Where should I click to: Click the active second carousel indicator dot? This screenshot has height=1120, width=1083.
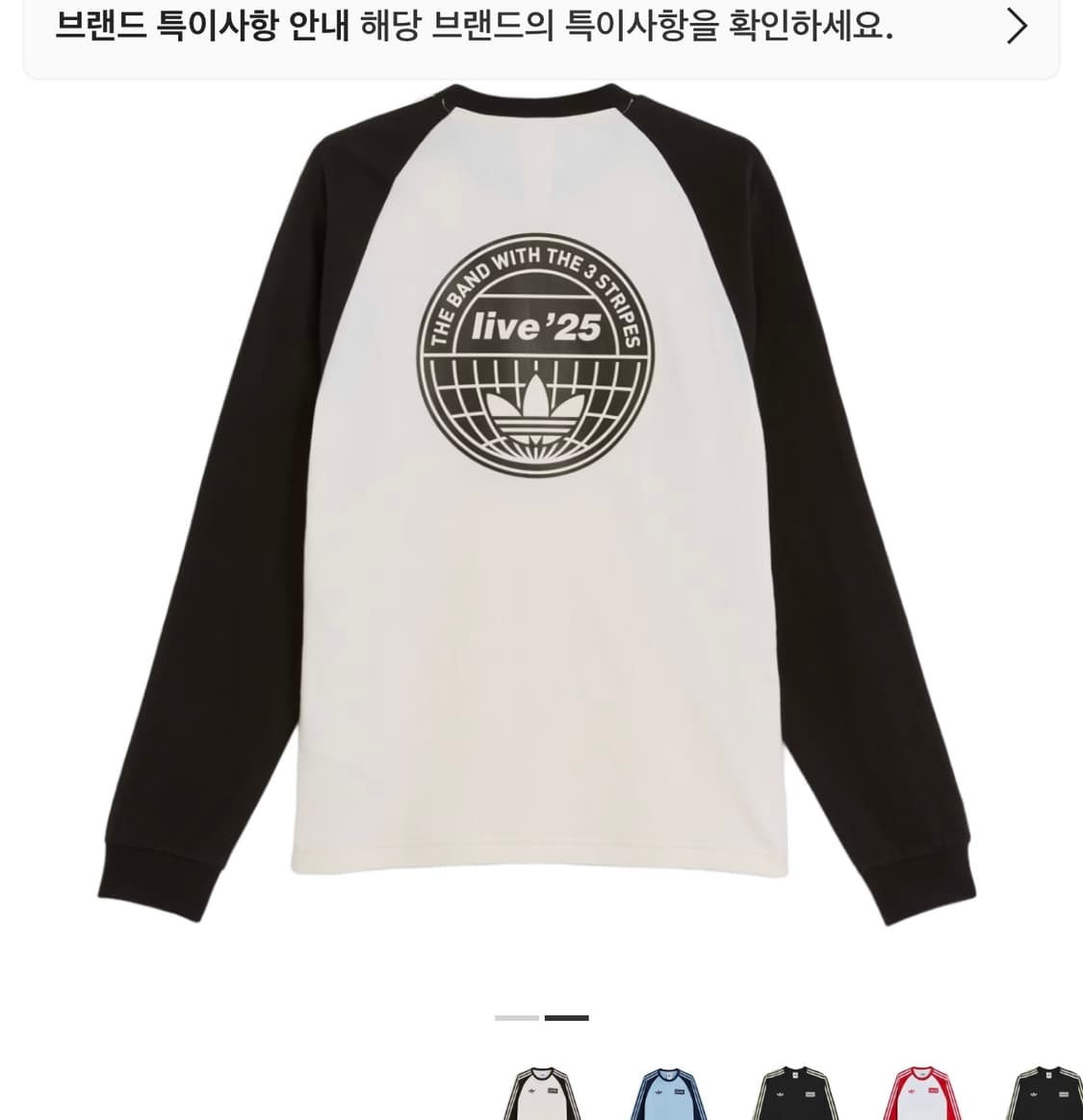(x=567, y=1018)
